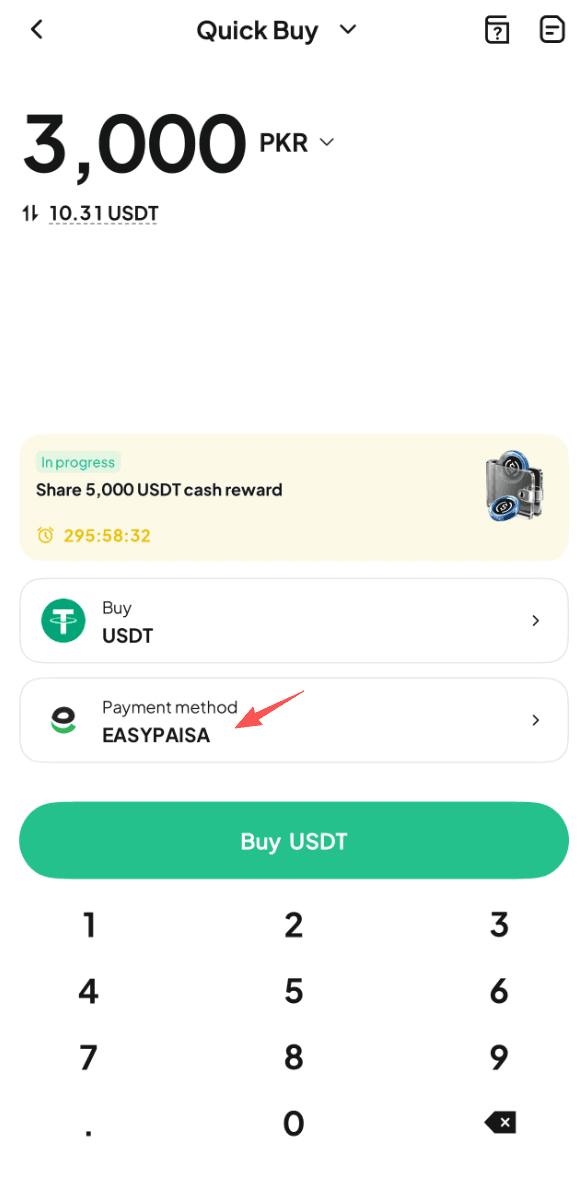
Task: Delete the last digit with backspace
Action: tap(500, 1123)
